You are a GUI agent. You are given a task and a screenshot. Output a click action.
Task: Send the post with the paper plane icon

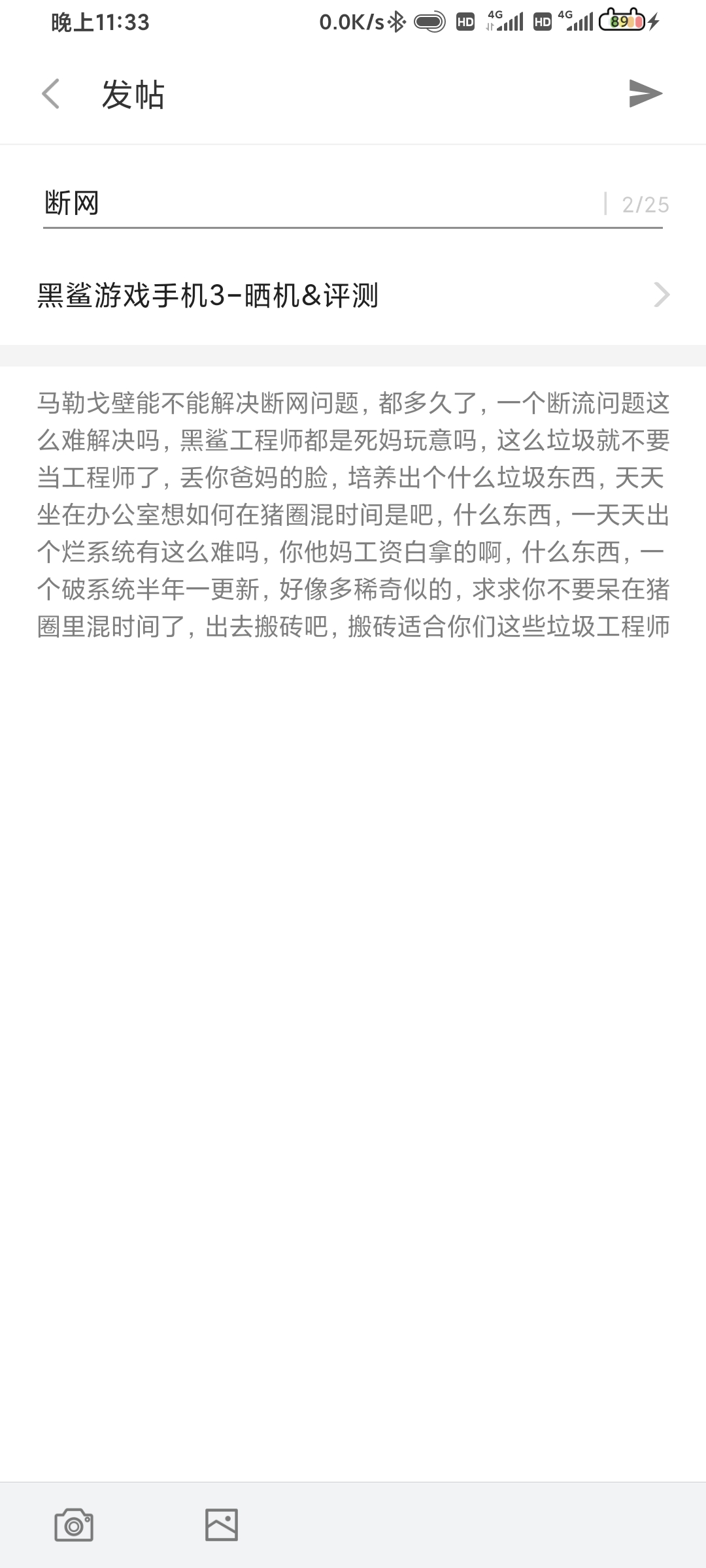coord(645,94)
